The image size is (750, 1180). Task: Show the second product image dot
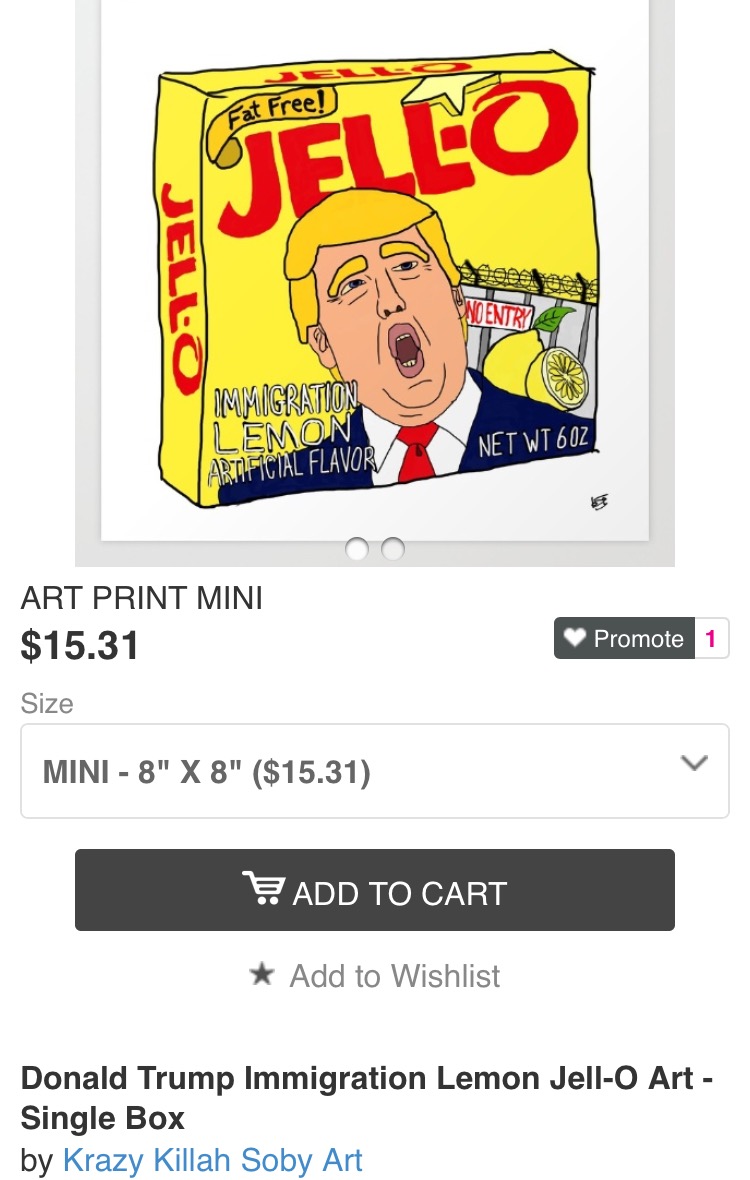click(x=393, y=548)
